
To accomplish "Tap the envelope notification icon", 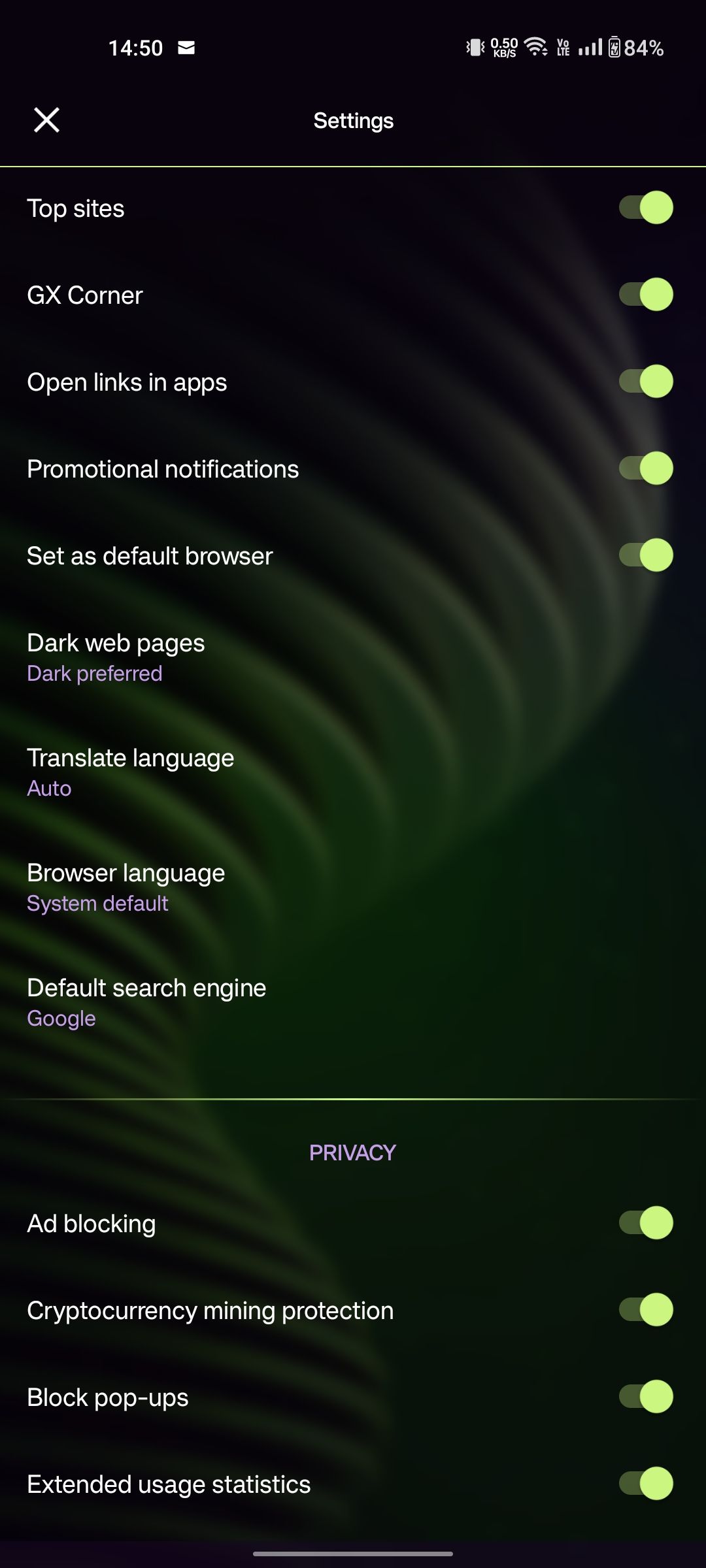I will pos(186,47).
